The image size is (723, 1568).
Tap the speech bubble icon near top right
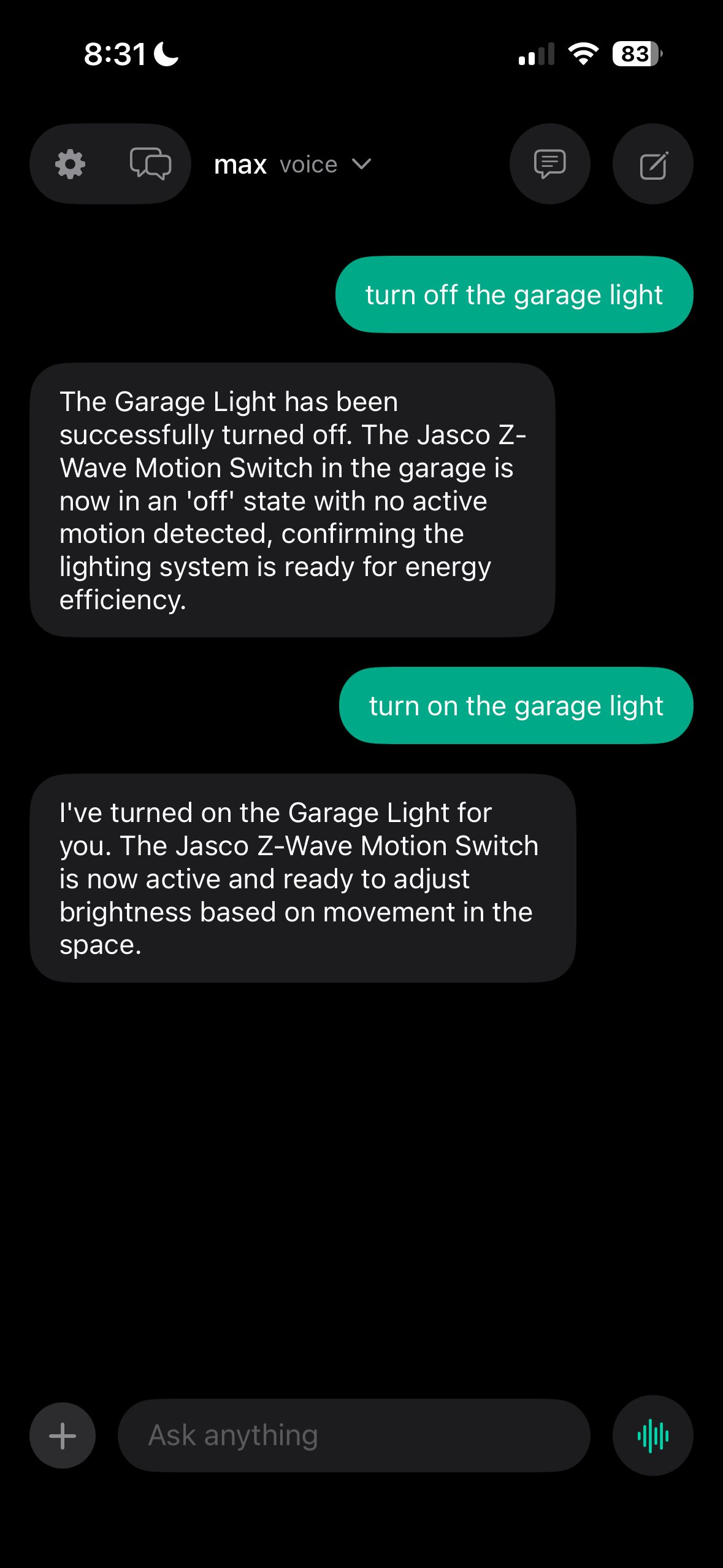click(550, 163)
